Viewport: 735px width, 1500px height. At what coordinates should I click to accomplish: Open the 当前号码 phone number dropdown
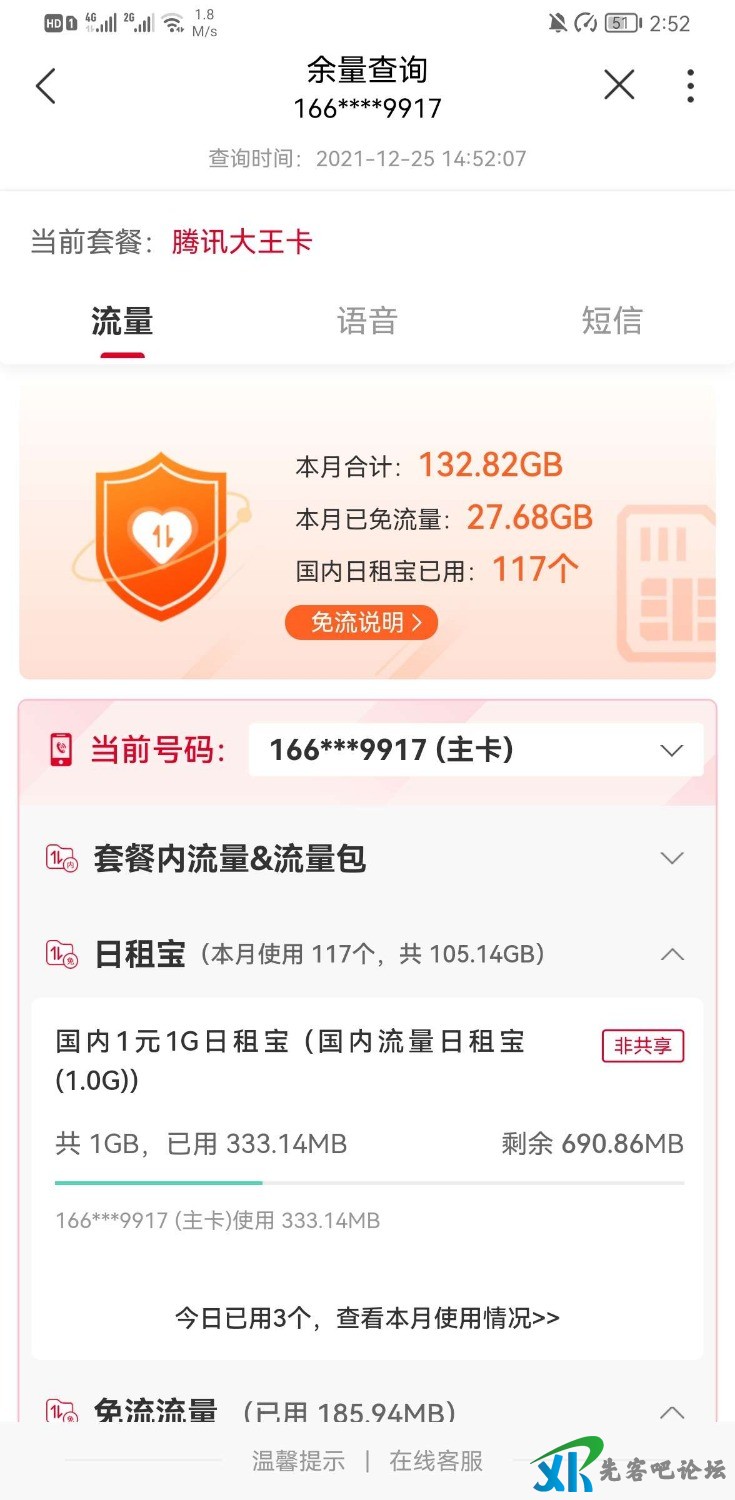(671, 748)
